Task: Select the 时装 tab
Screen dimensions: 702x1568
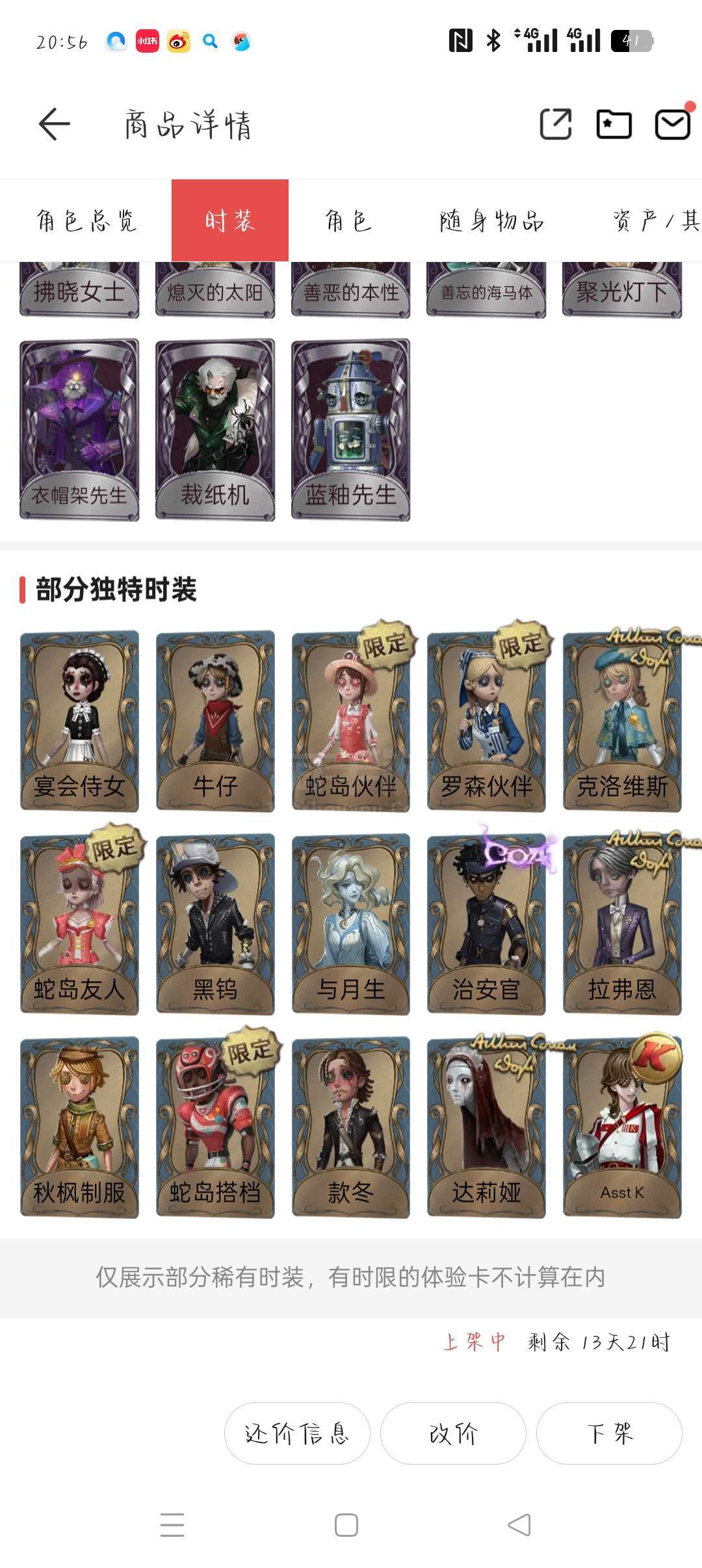Action: point(230,221)
